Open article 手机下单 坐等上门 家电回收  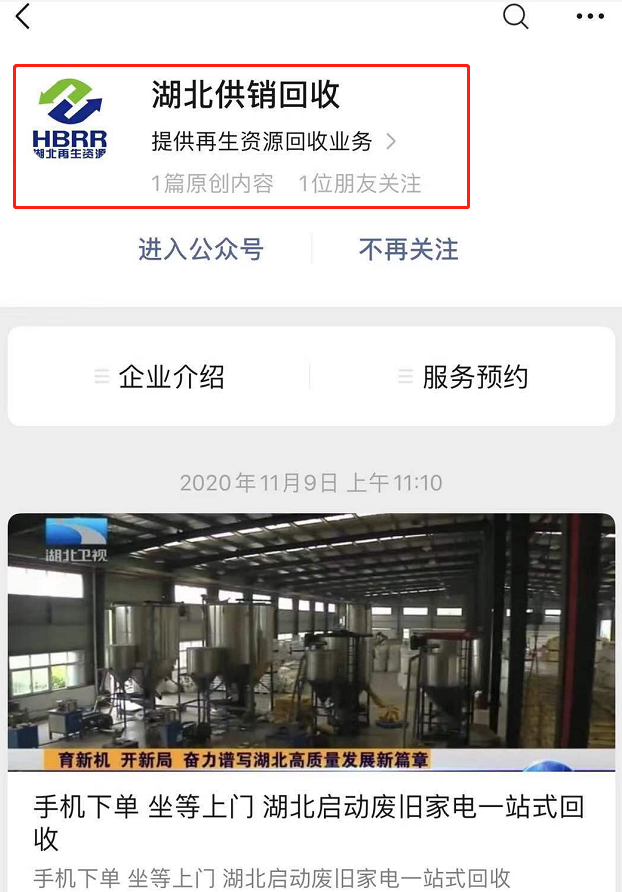point(310,820)
